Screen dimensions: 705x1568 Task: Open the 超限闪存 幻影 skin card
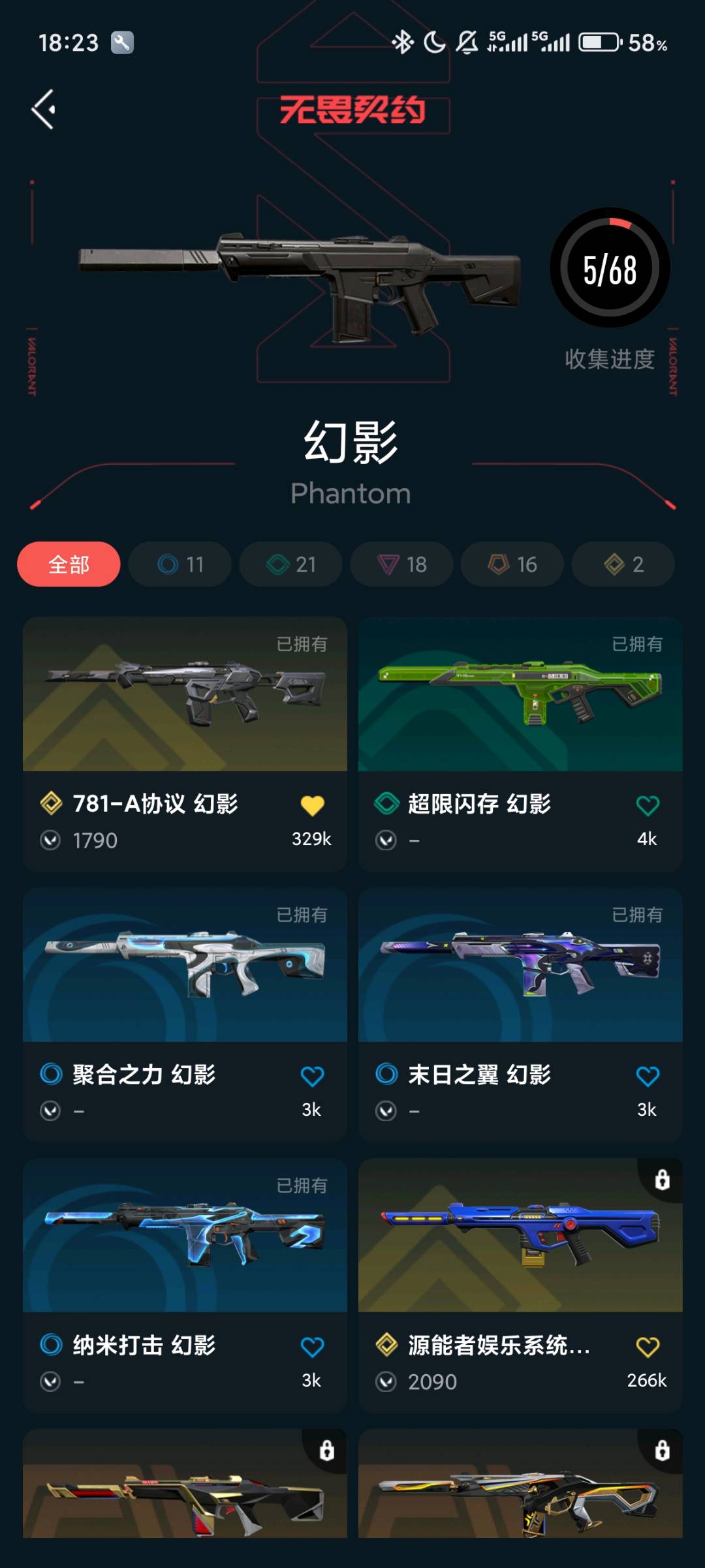(520, 695)
